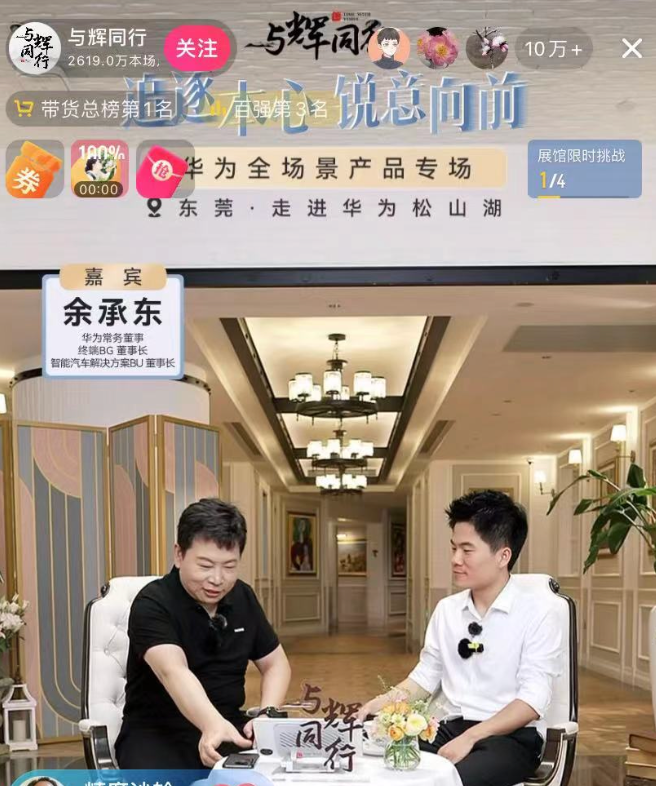This screenshot has width=656, height=786.
Task: Open the red envelope giveaway
Action: coord(163,170)
